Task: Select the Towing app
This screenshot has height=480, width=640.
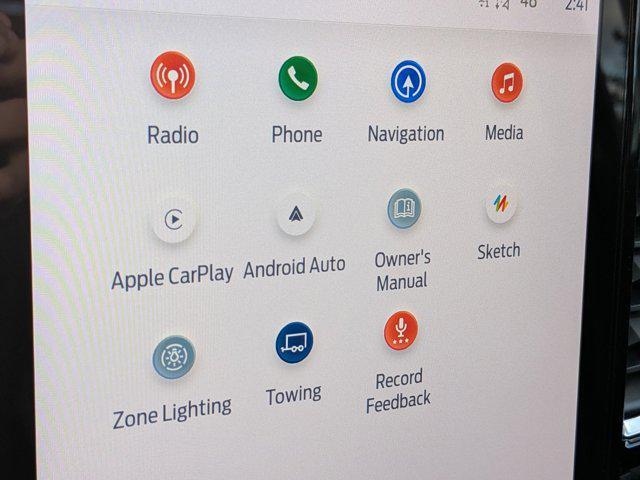Action: click(x=294, y=343)
